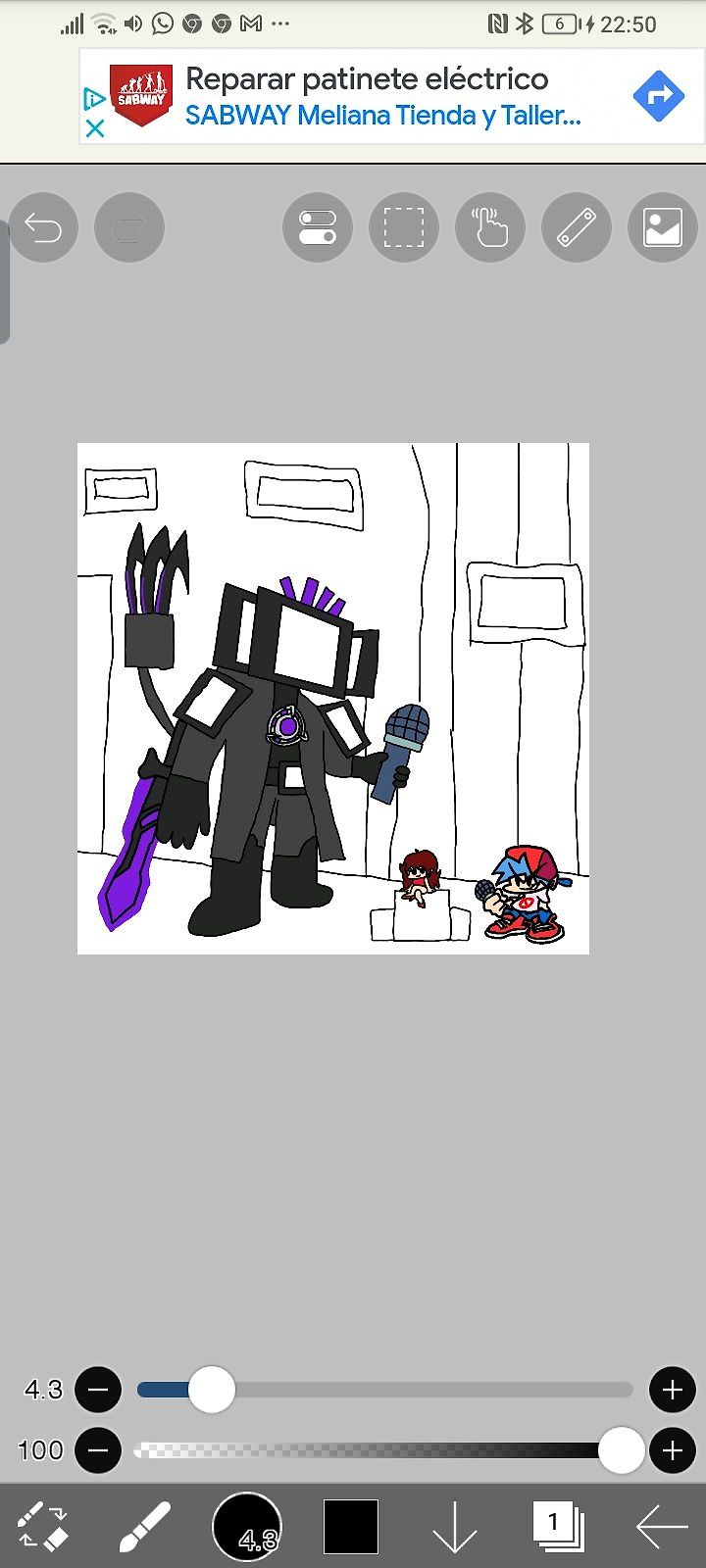Open the black color picker square
Screen dimensions: 706x1568
pyautogui.click(x=351, y=1526)
